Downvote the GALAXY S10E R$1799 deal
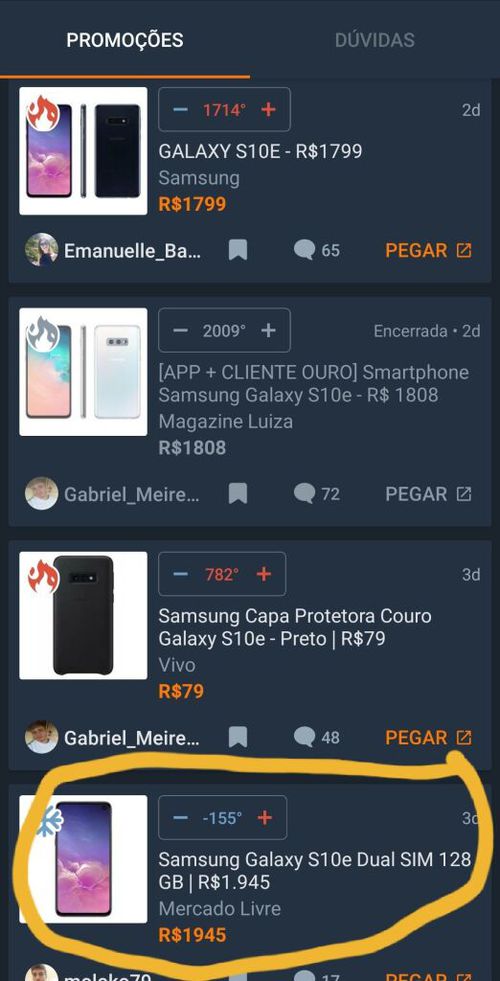500x981 pixels. [x=180, y=109]
